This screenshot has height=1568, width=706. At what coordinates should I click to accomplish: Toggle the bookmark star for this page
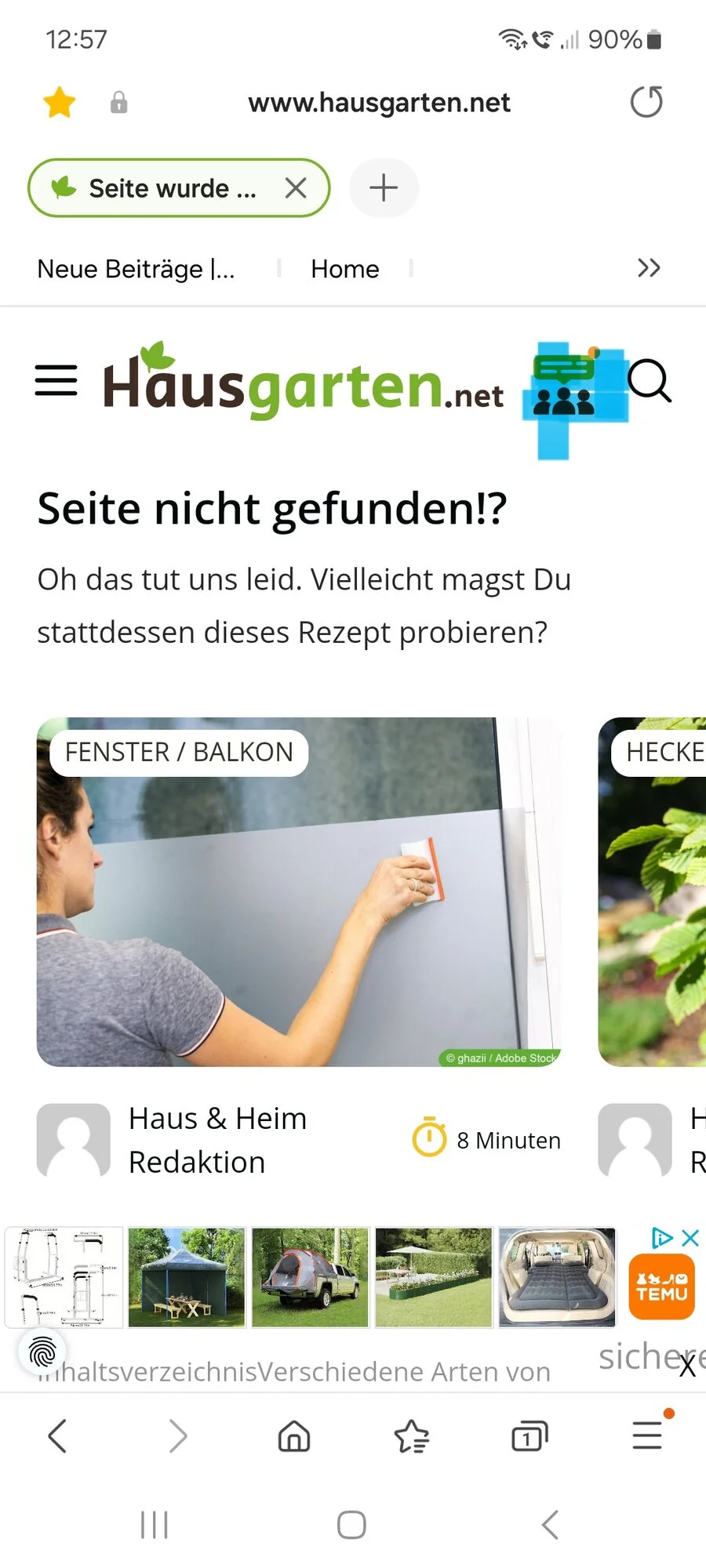tap(60, 103)
